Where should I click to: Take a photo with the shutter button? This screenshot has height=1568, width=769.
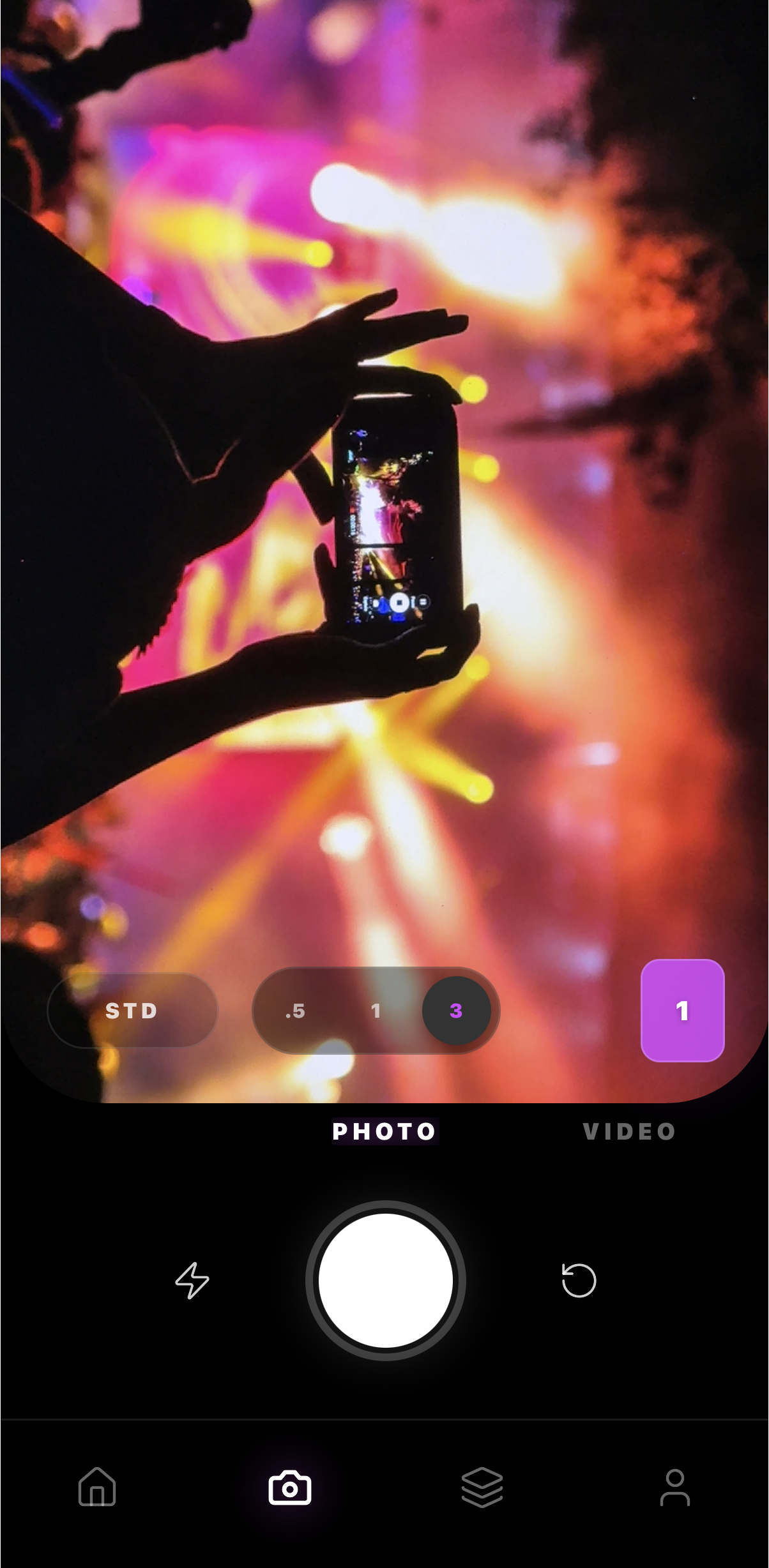pos(385,1280)
